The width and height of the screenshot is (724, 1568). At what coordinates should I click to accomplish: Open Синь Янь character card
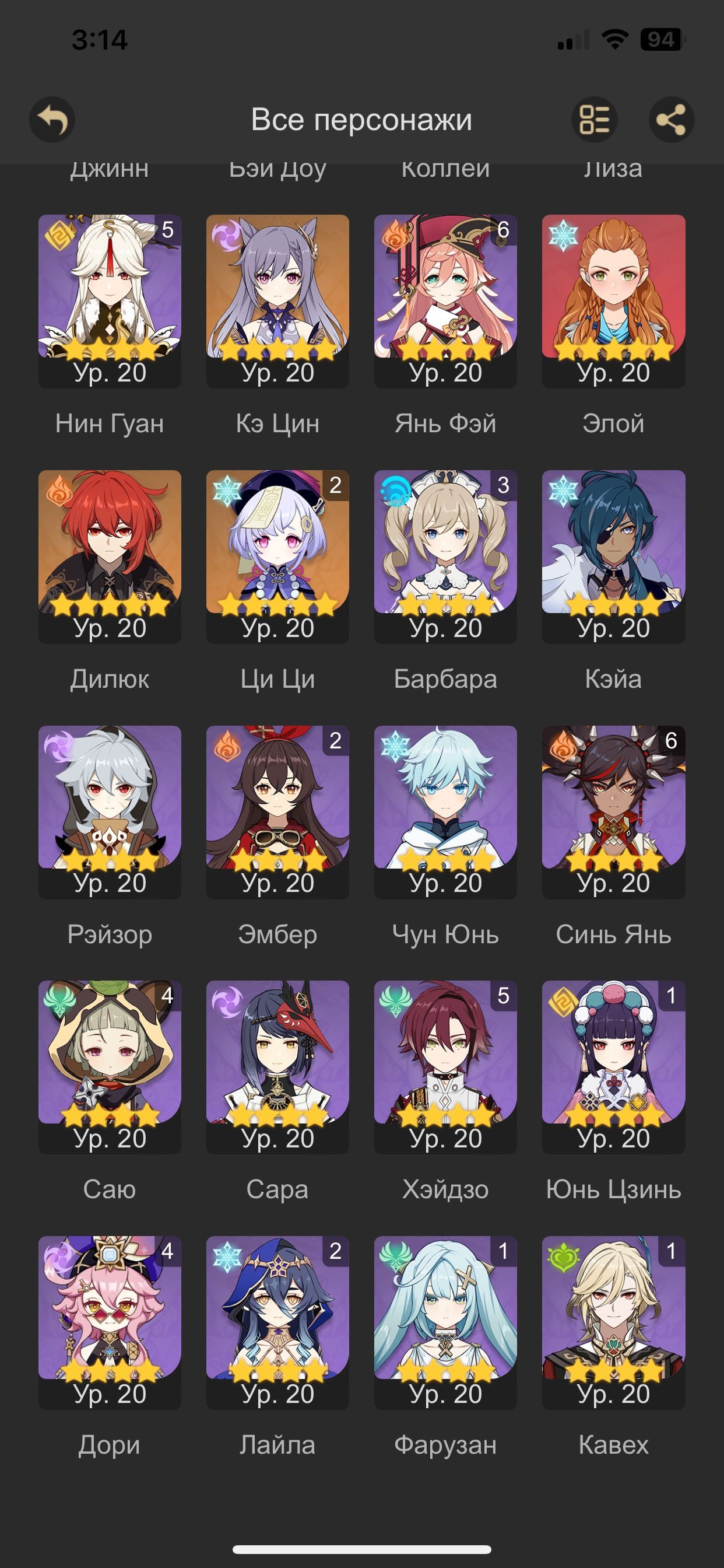point(613,811)
